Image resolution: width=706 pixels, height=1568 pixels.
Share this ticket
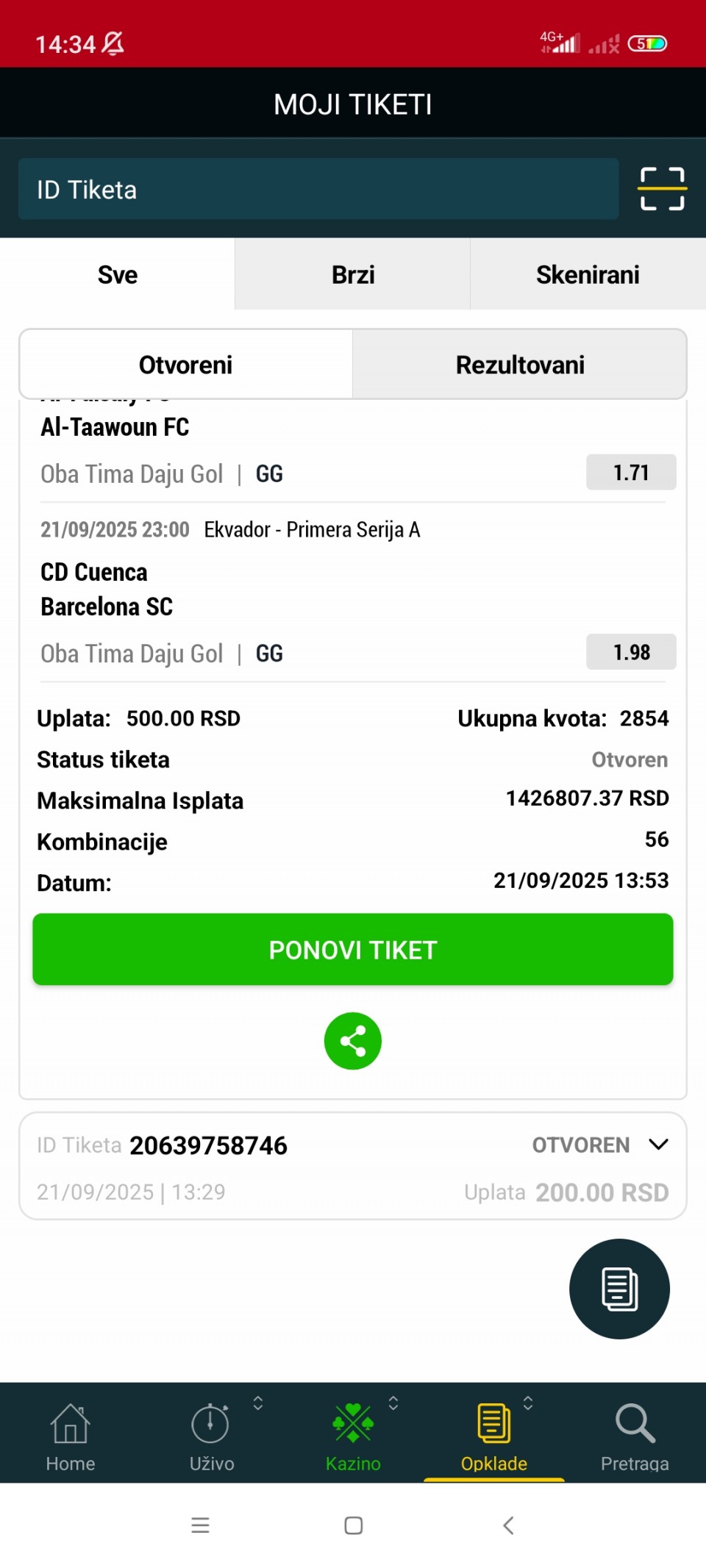point(353,1041)
